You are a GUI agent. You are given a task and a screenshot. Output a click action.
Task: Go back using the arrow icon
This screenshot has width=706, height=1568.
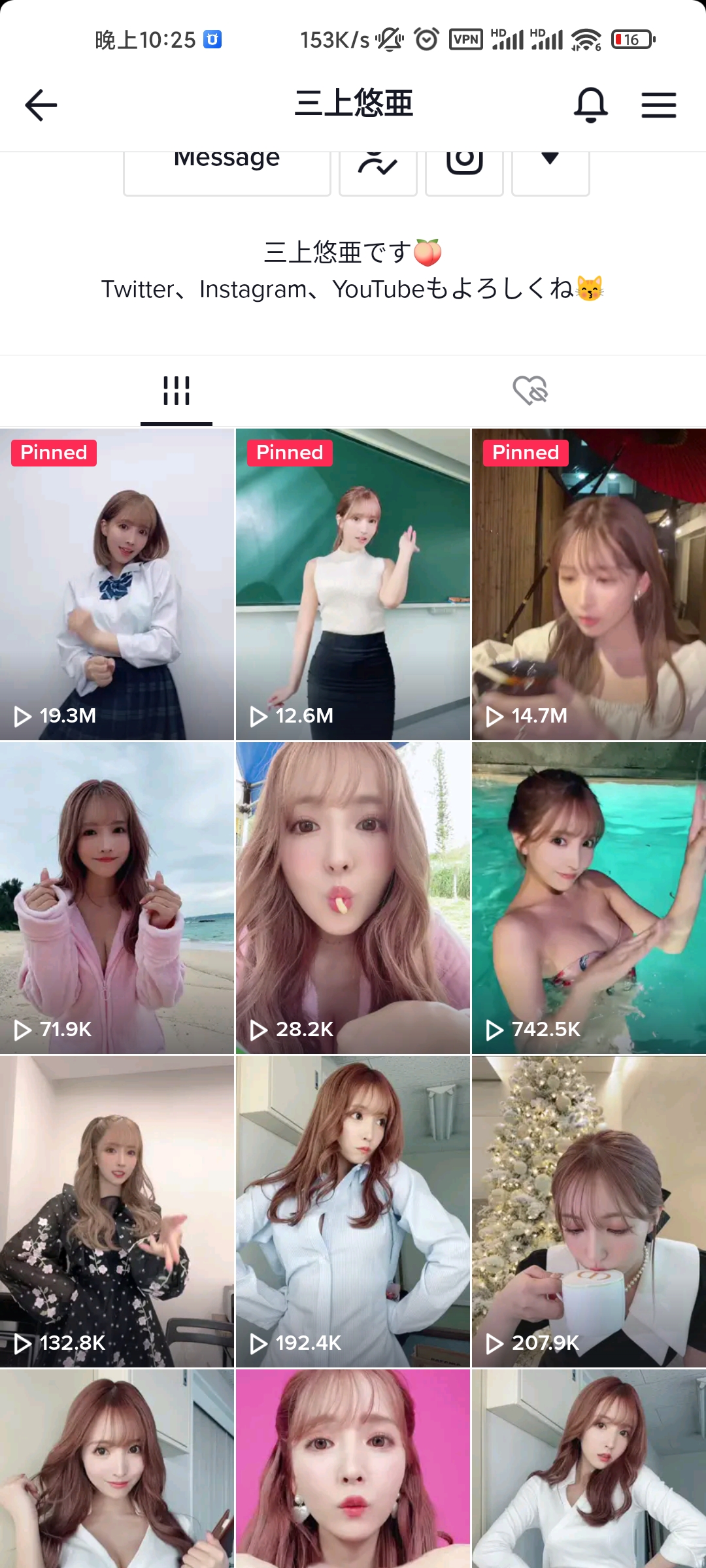(x=41, y=105)
